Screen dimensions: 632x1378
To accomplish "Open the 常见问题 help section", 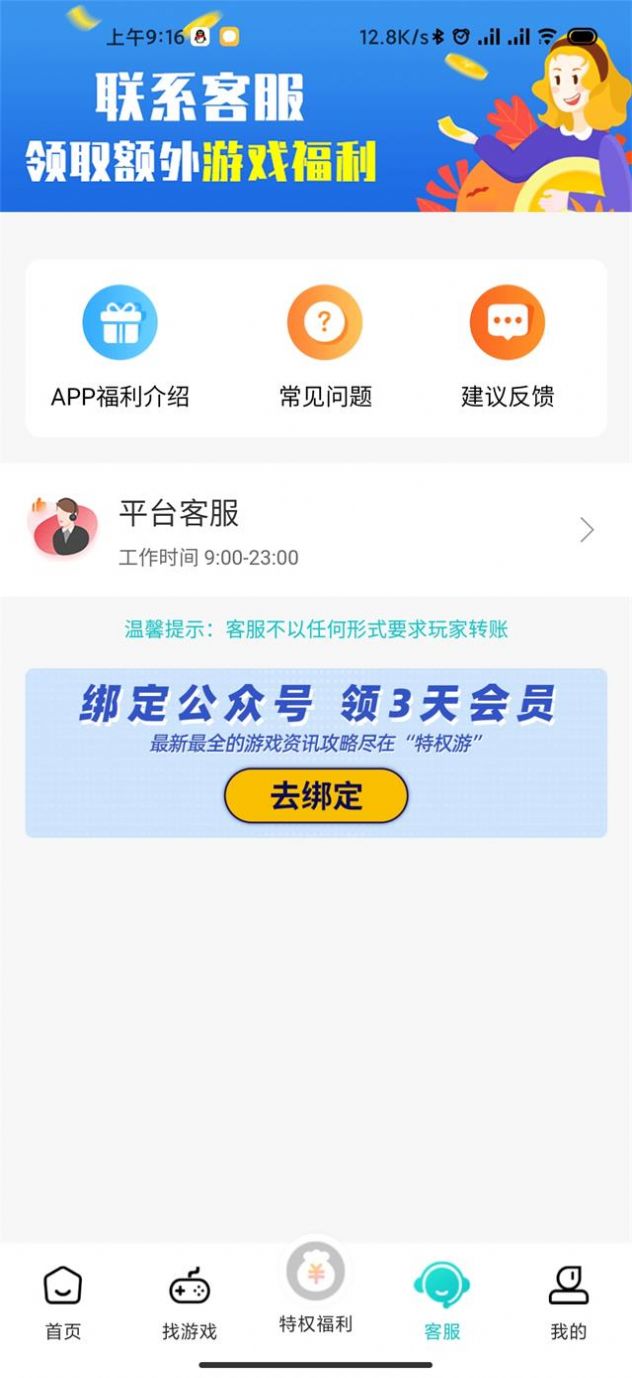I will [325, 345].
